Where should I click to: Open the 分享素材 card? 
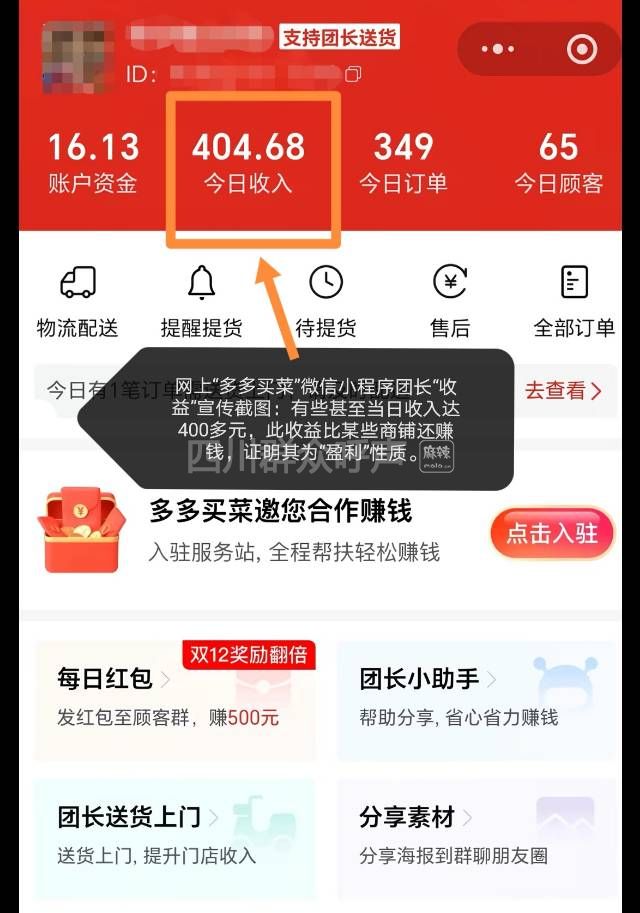pos(477,837)
